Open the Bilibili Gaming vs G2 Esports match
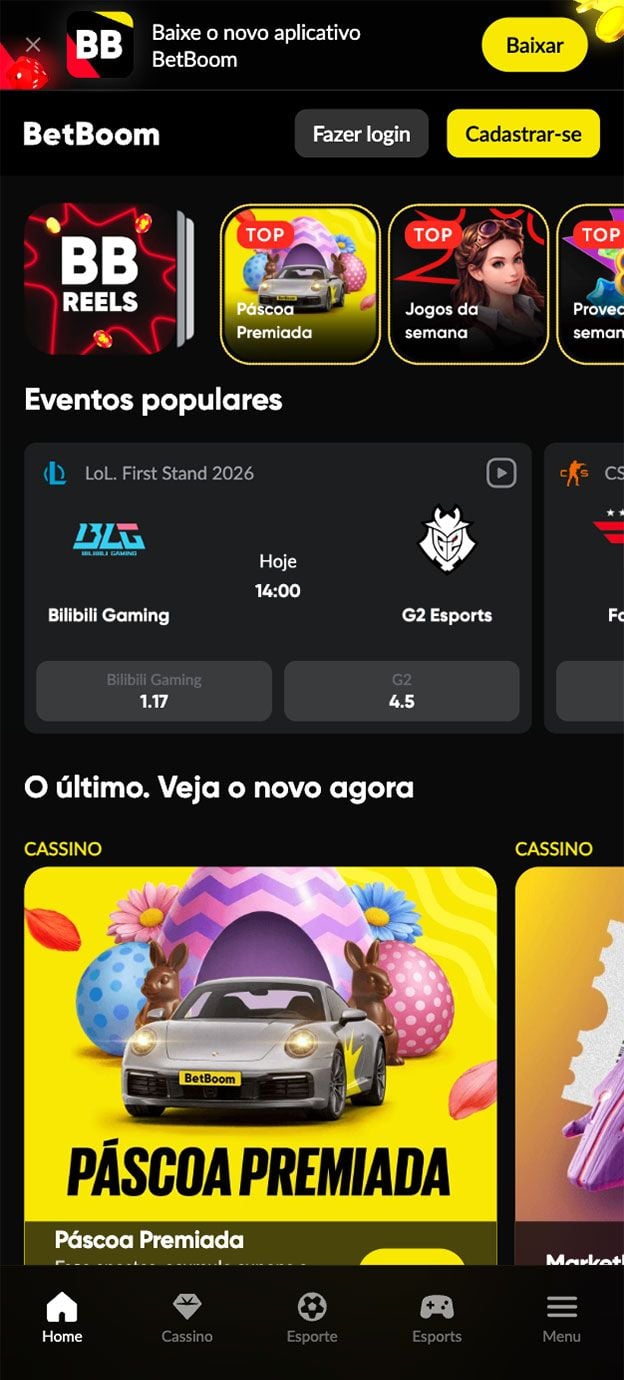The width and height of the screenshot is (624, 1380). coord(277,575)
